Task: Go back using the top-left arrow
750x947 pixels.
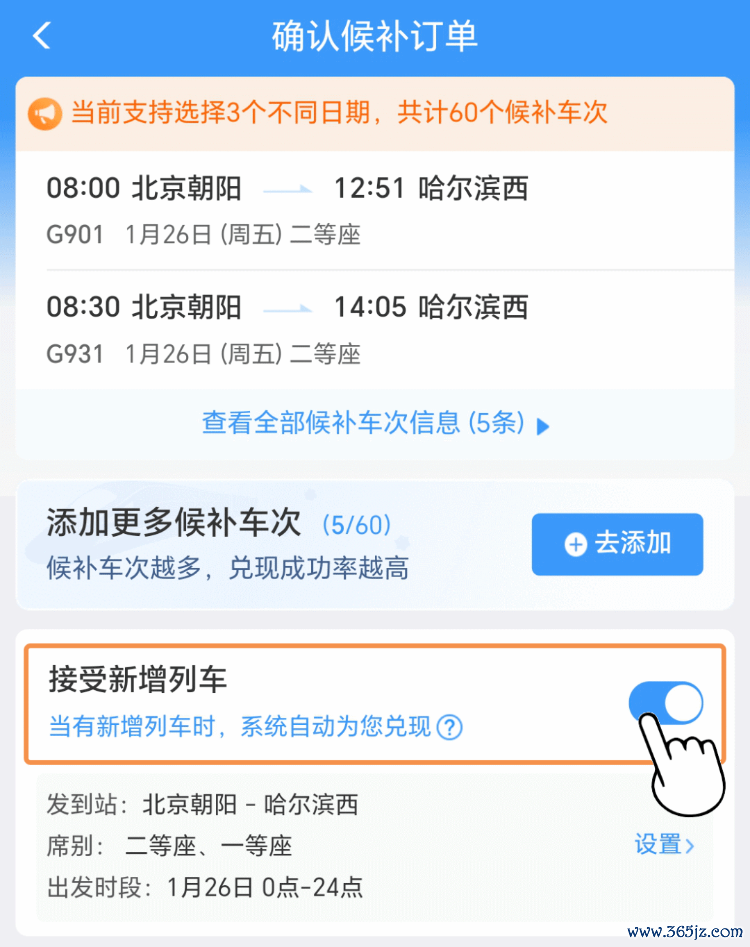Action: tap(41, 37)
